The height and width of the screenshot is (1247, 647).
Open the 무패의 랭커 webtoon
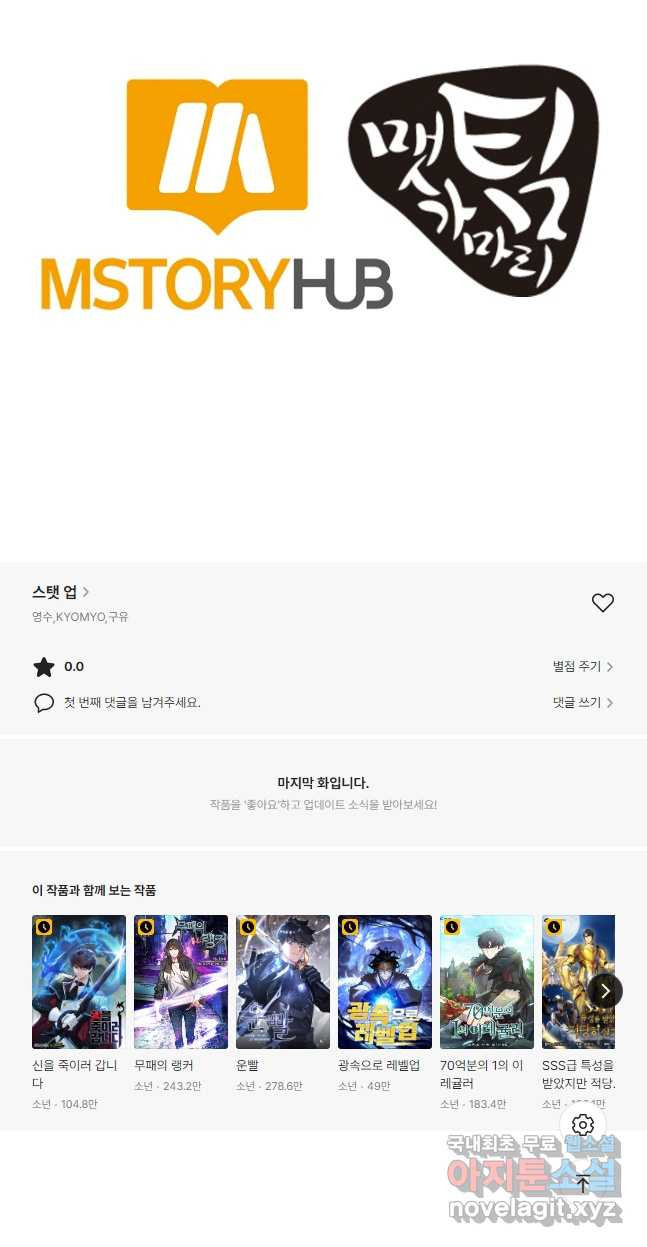181,981
